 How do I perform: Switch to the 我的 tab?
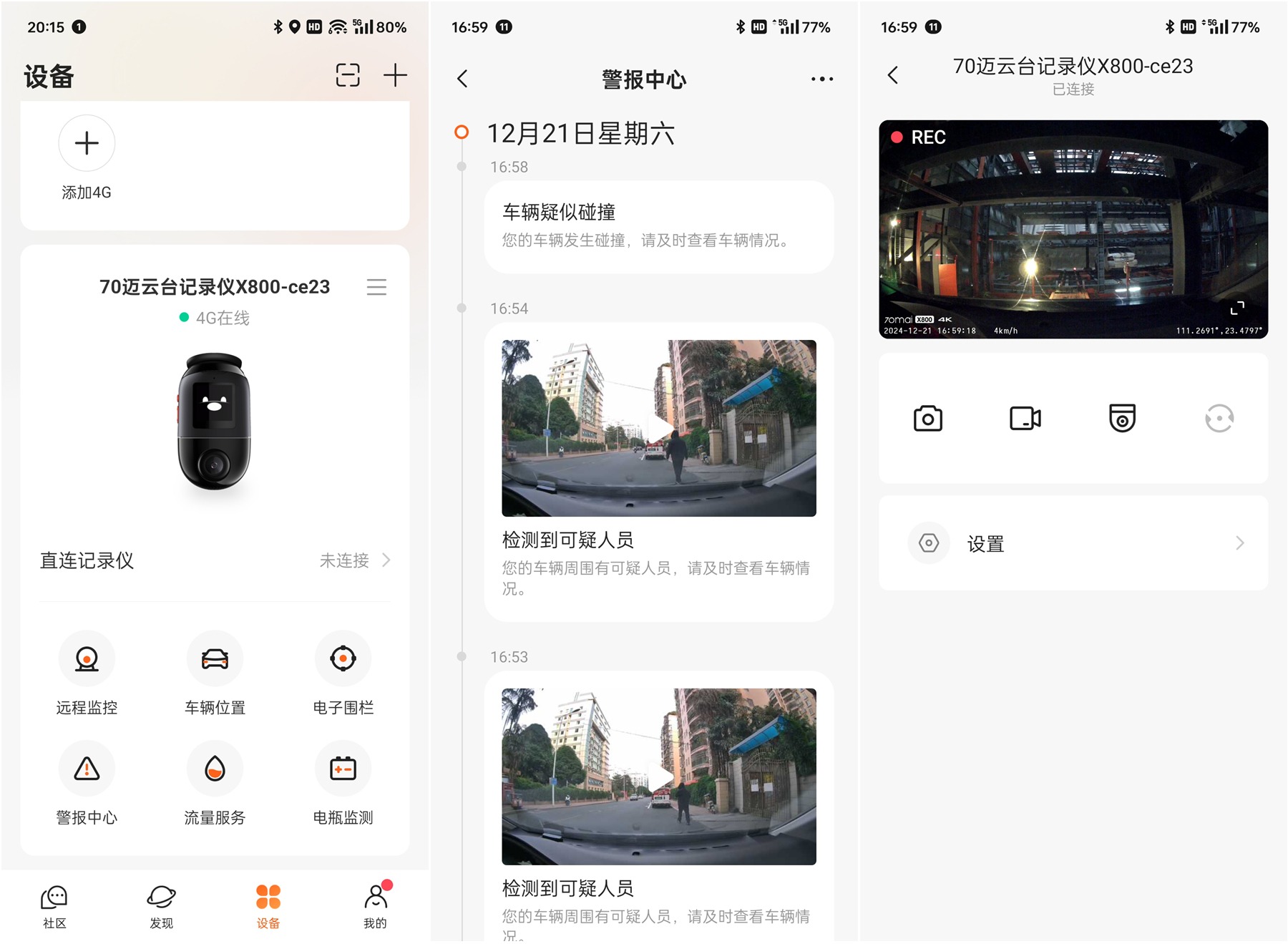375,907
